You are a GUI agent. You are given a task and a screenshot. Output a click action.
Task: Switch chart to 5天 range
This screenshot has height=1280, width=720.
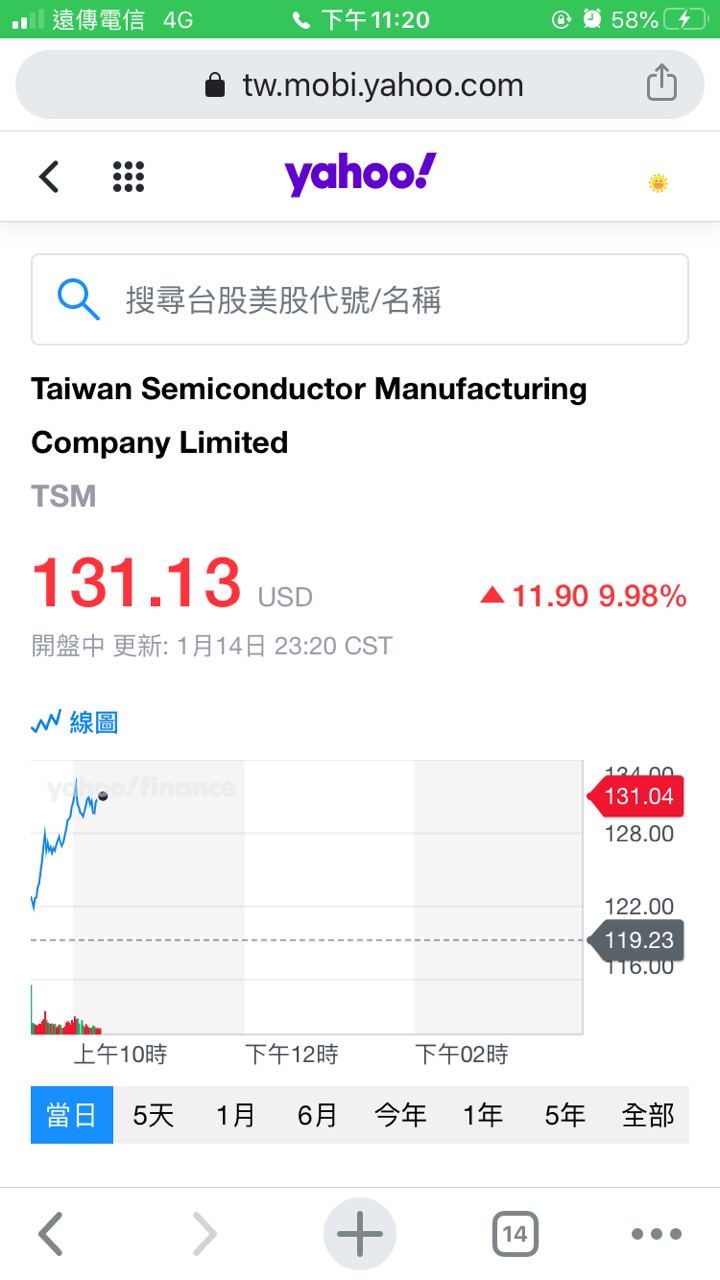[153, 1115]
